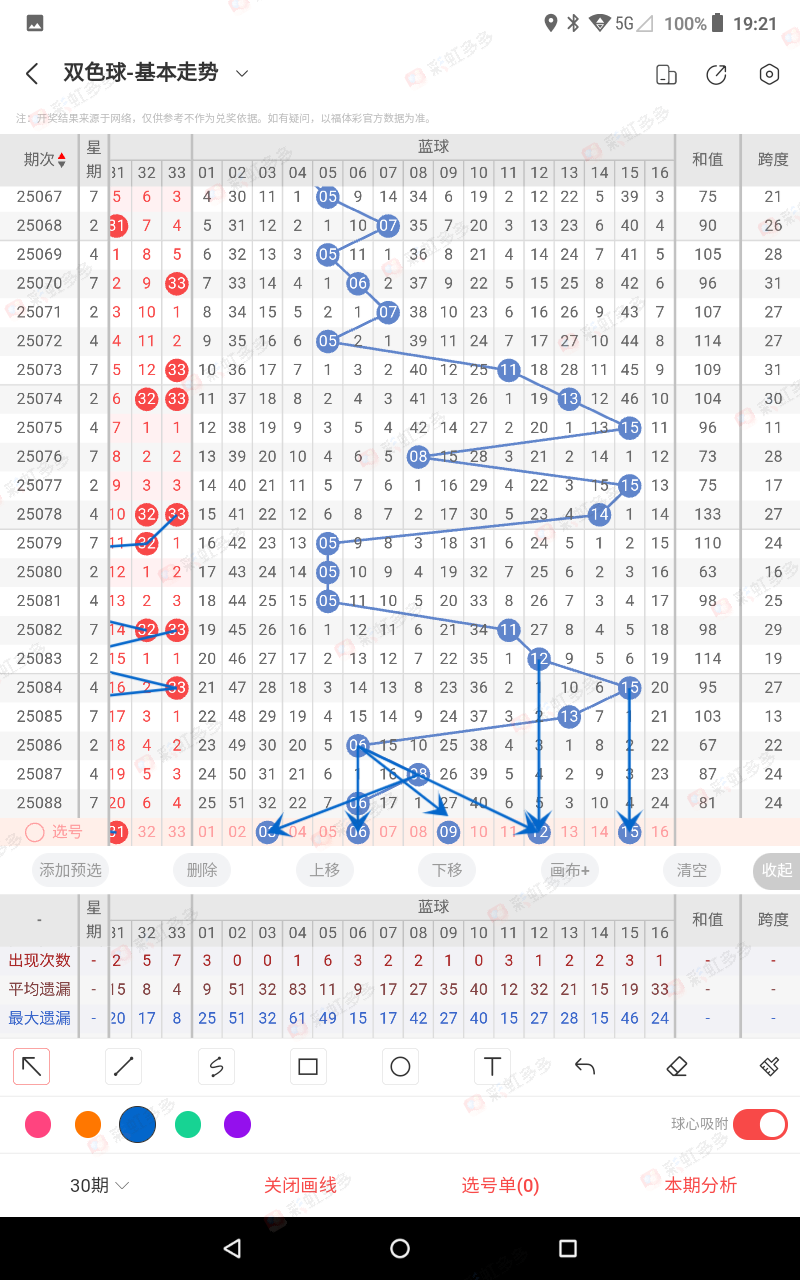The width and height of the screenshot is (800, 1280).
Task: Tap the 添加预选 button
Action: point(71,870)
